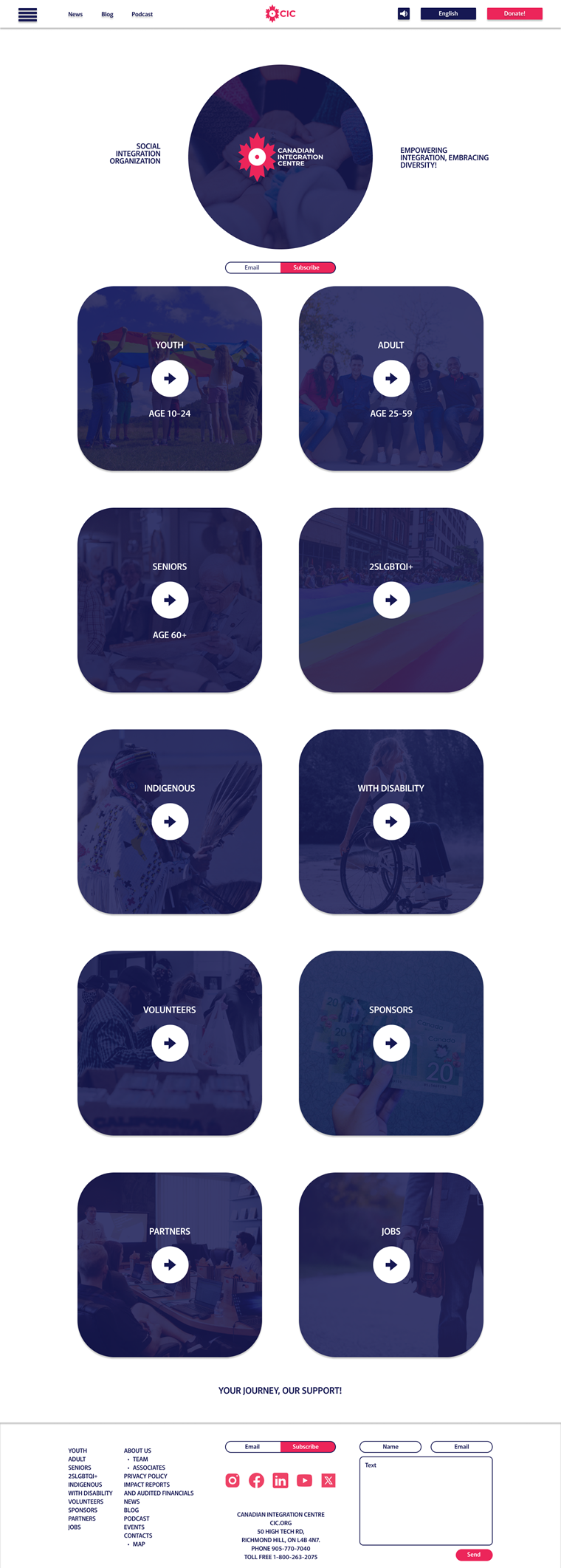Open the News link in header
561x1568 pixels.
pyautogui.click(x=75, y=14)
